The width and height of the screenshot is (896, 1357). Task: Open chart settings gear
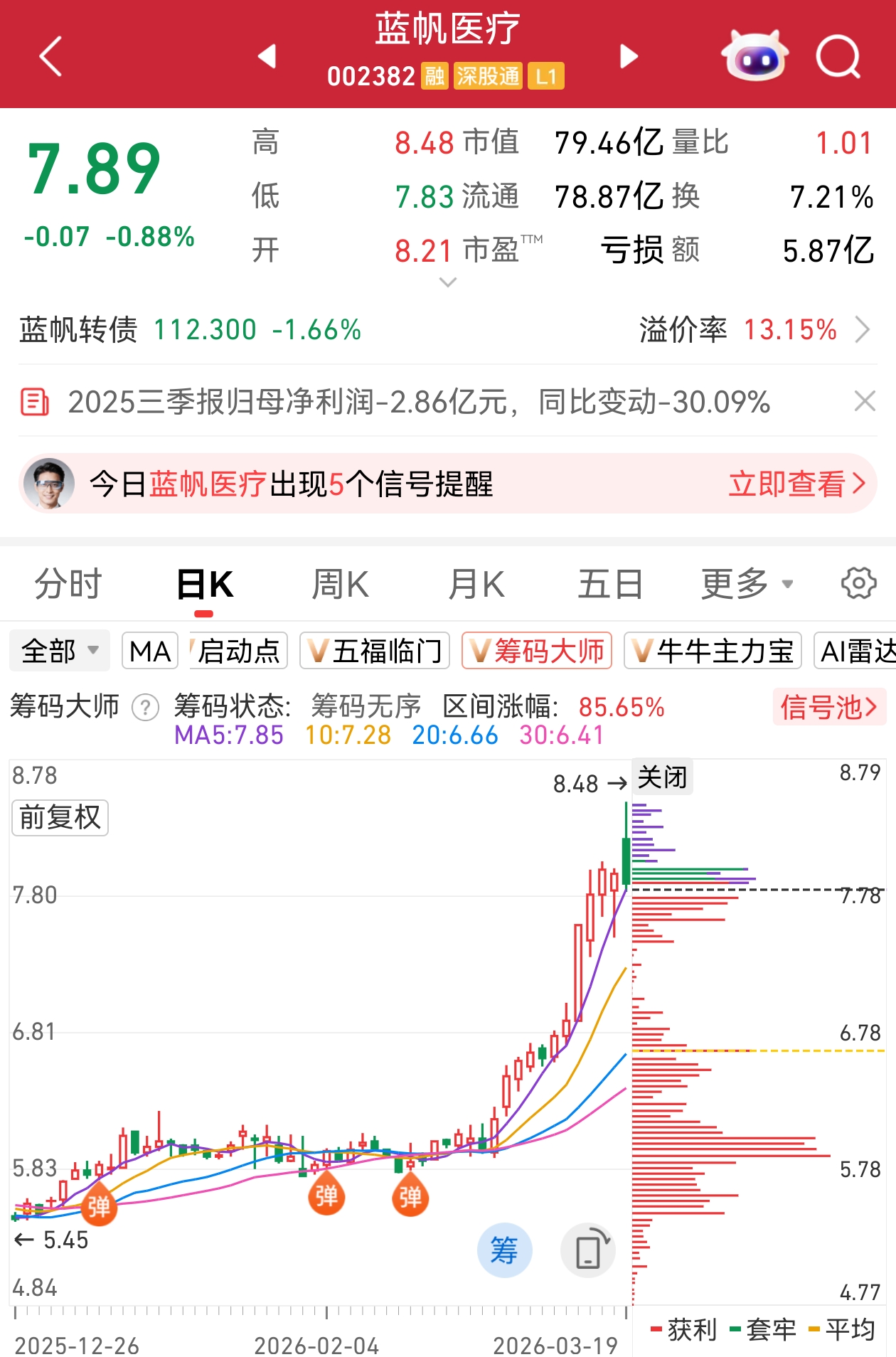(x=858, y=584)
